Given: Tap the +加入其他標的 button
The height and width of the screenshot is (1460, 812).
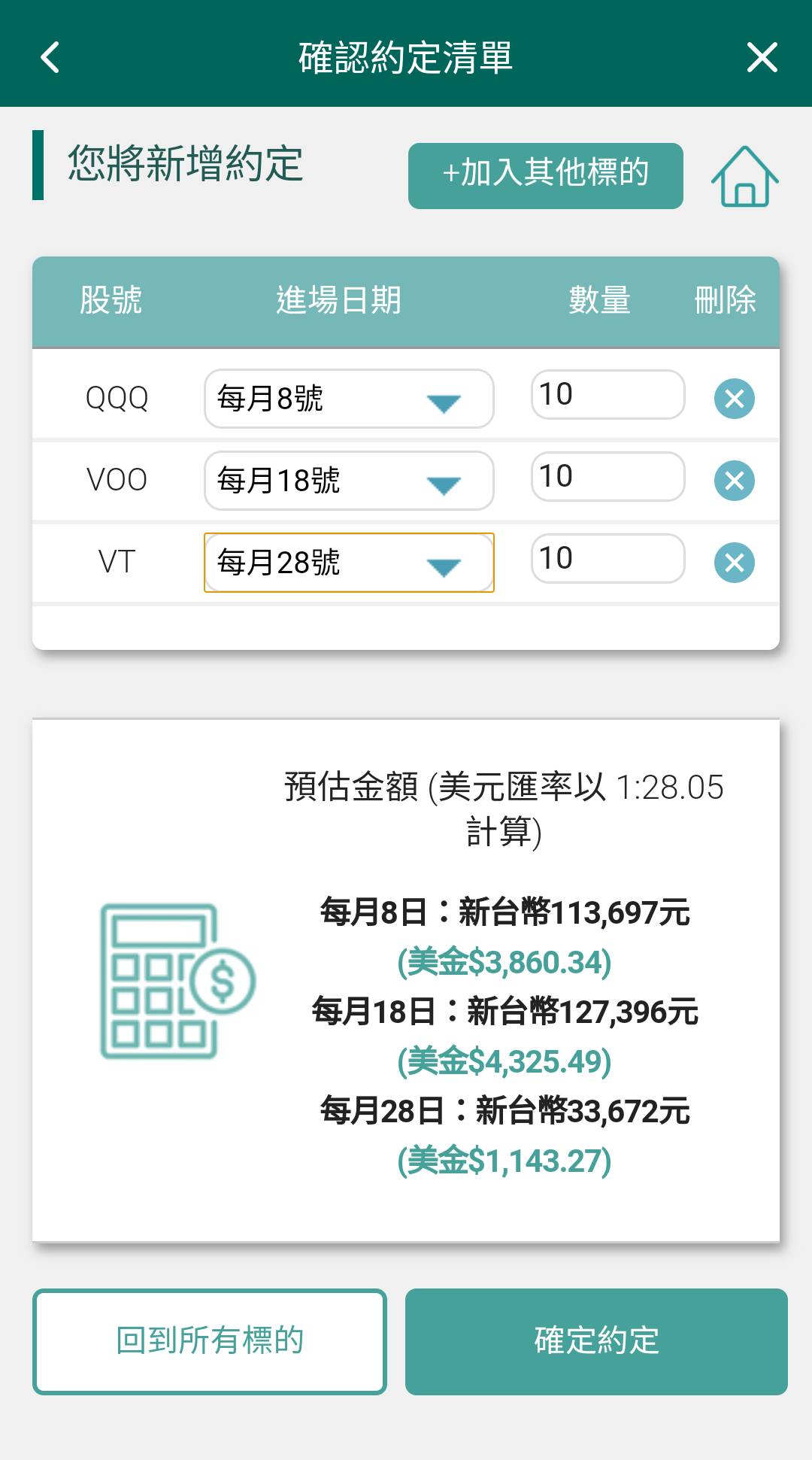Looking at the screenshot, I should coord(545,175).
